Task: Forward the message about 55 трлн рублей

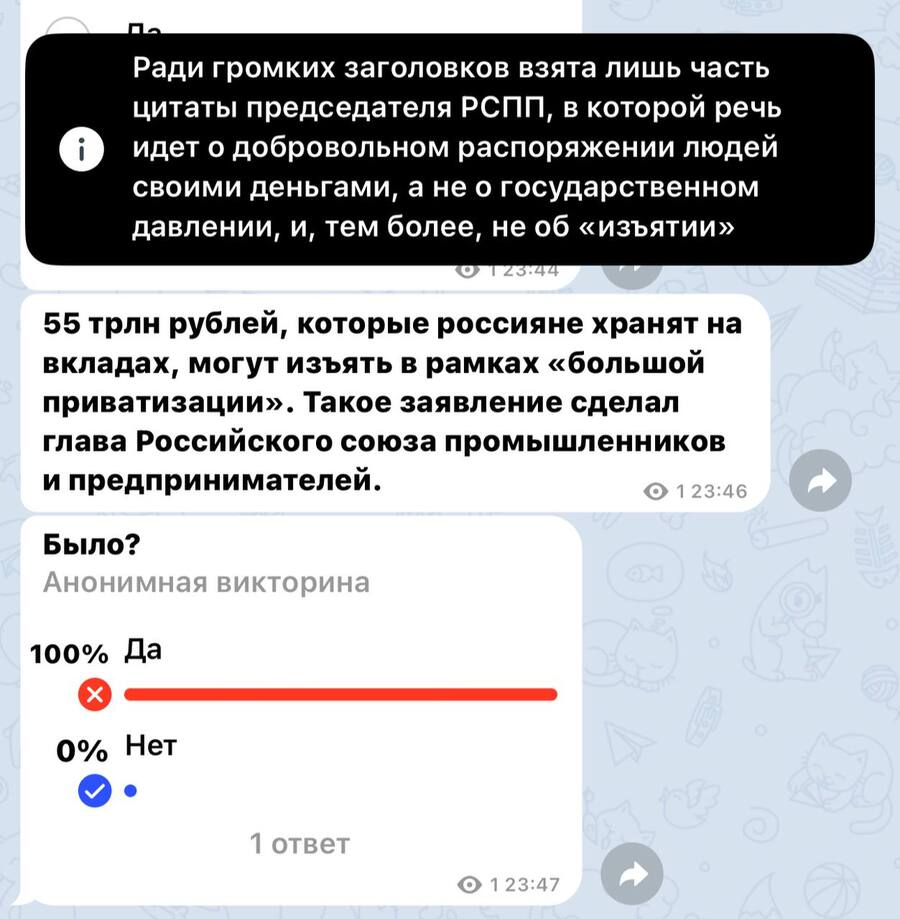Action: (820, 483)
